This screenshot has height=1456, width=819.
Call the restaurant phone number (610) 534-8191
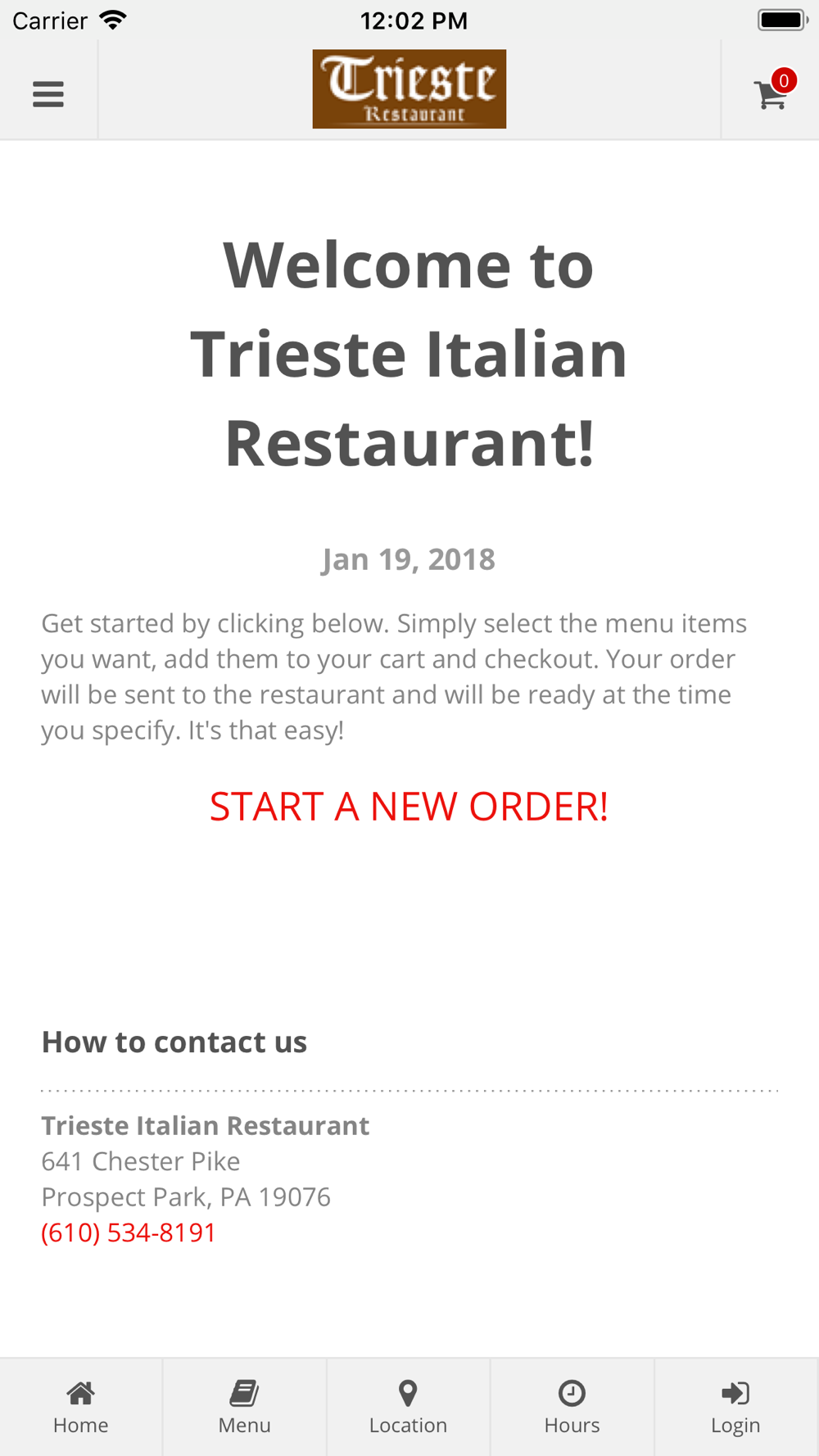[129, 1232]
